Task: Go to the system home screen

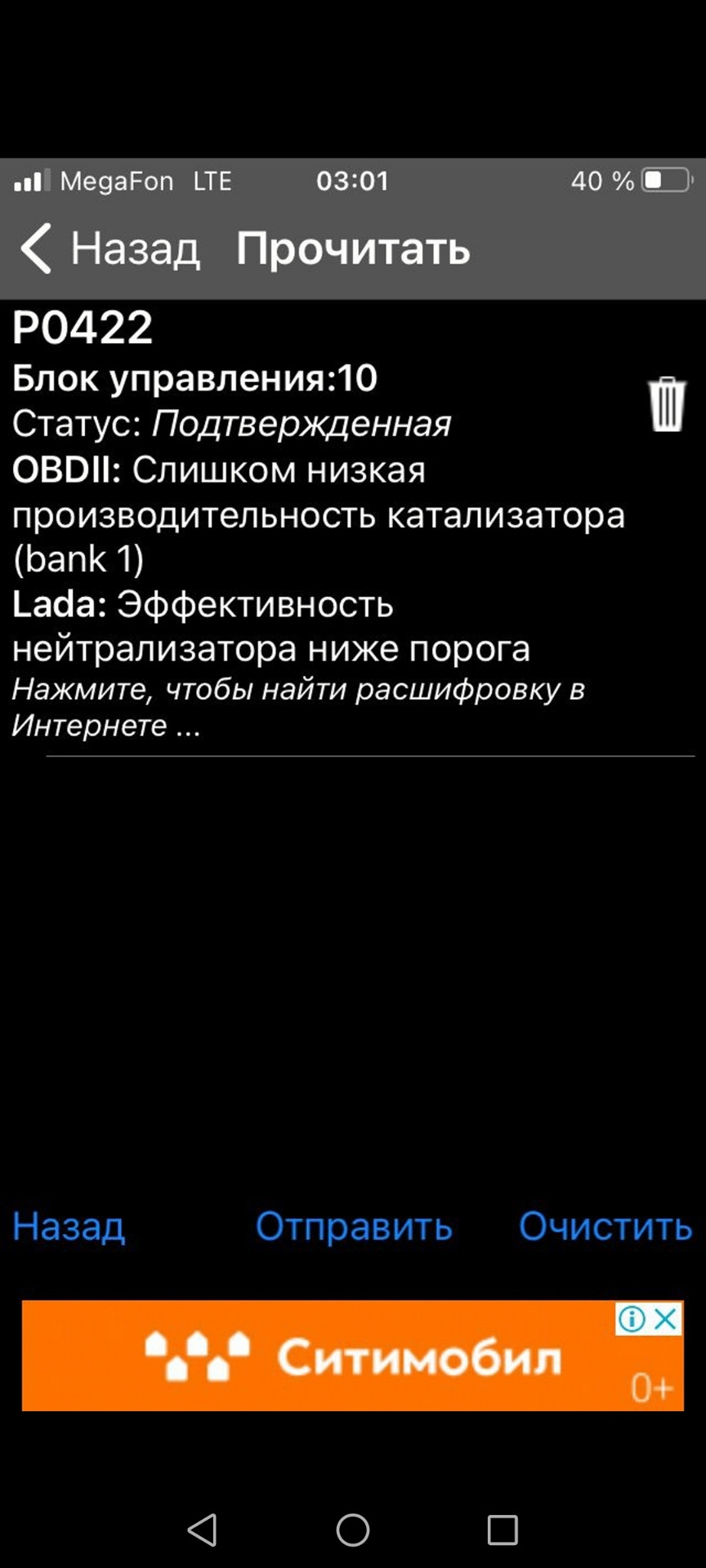Action: (x=353, y=1530)
